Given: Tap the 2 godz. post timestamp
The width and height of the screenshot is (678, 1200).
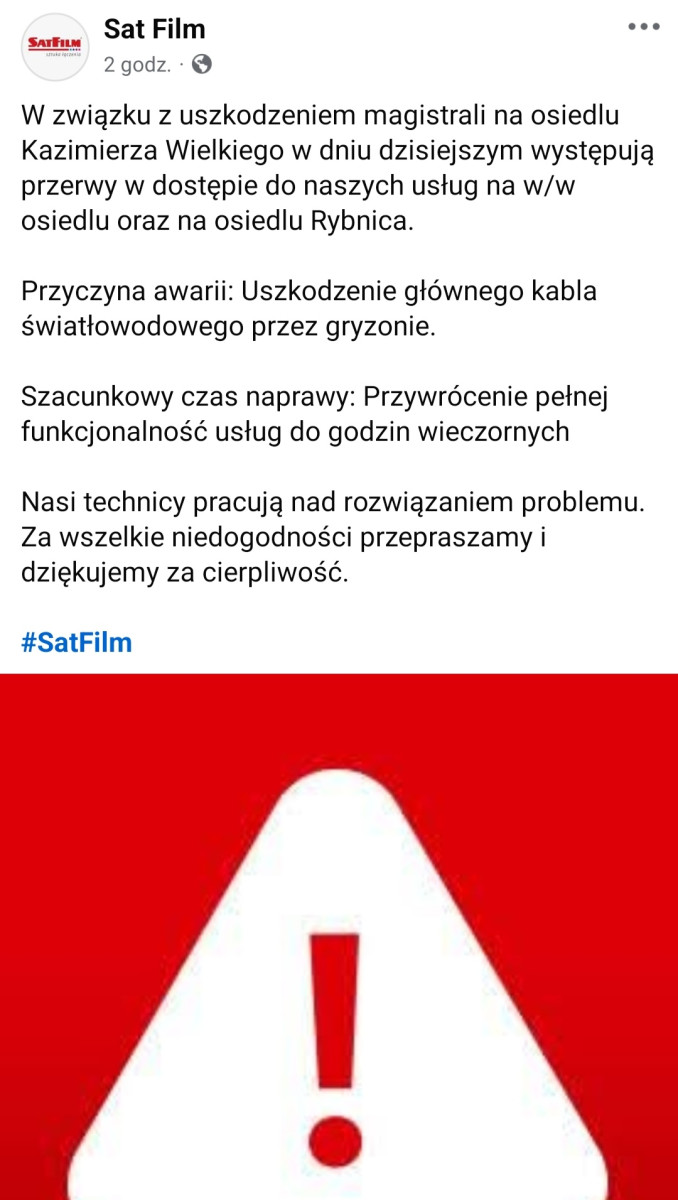Looking at the screenshot, I should (137, 65).
